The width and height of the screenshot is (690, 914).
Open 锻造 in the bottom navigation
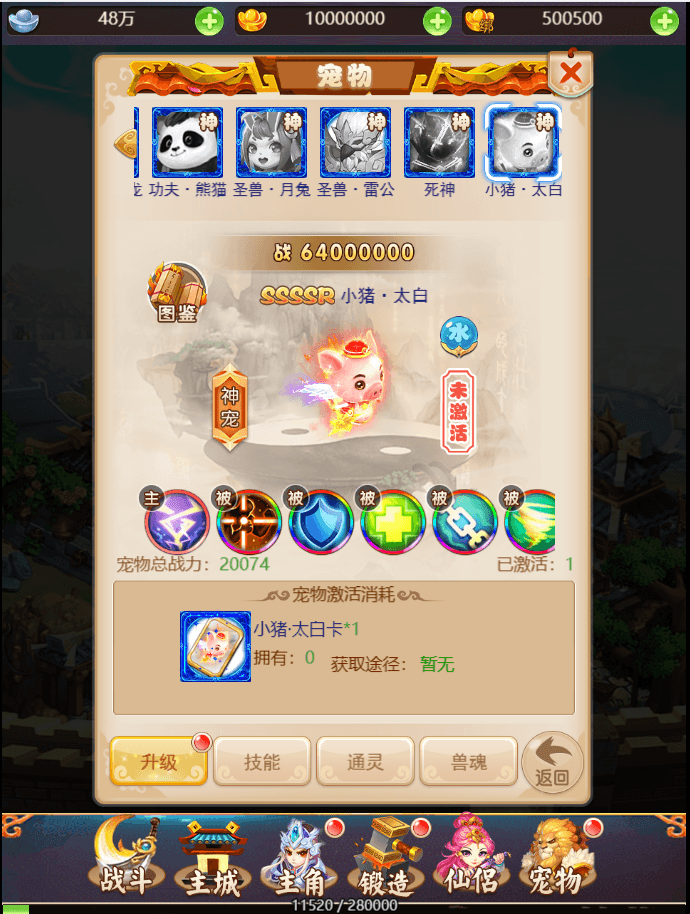point(385,857)
